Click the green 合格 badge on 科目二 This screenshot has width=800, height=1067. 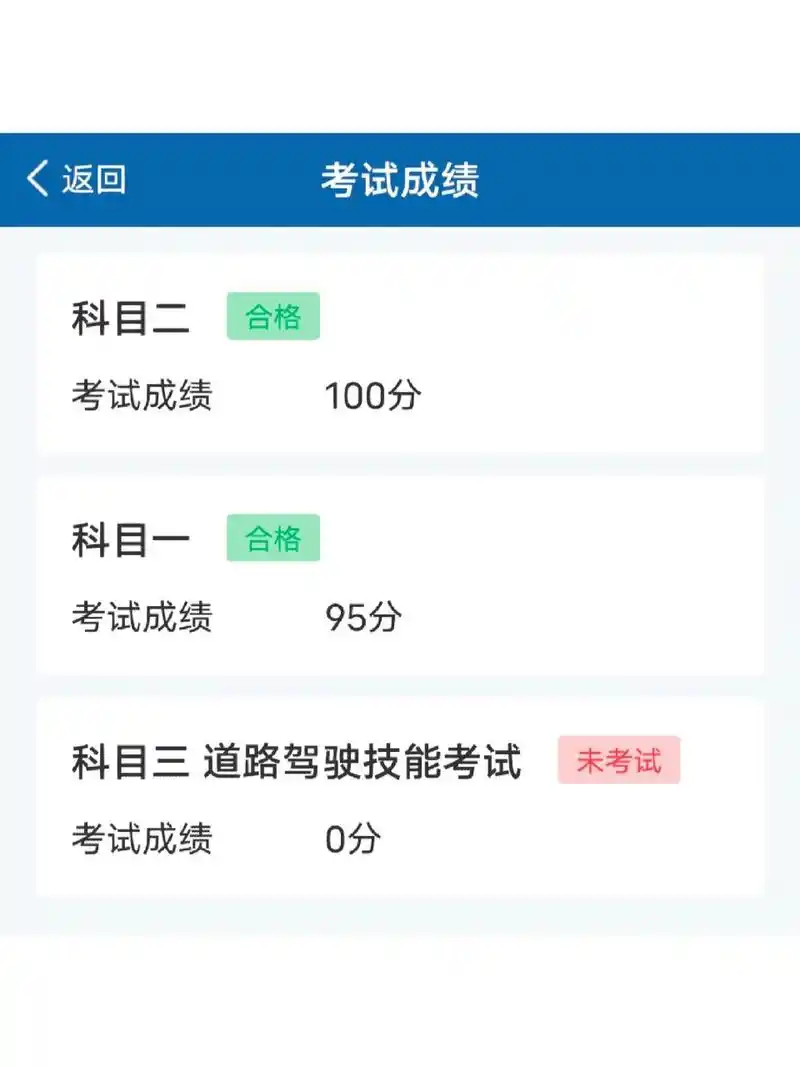point(274,317)
